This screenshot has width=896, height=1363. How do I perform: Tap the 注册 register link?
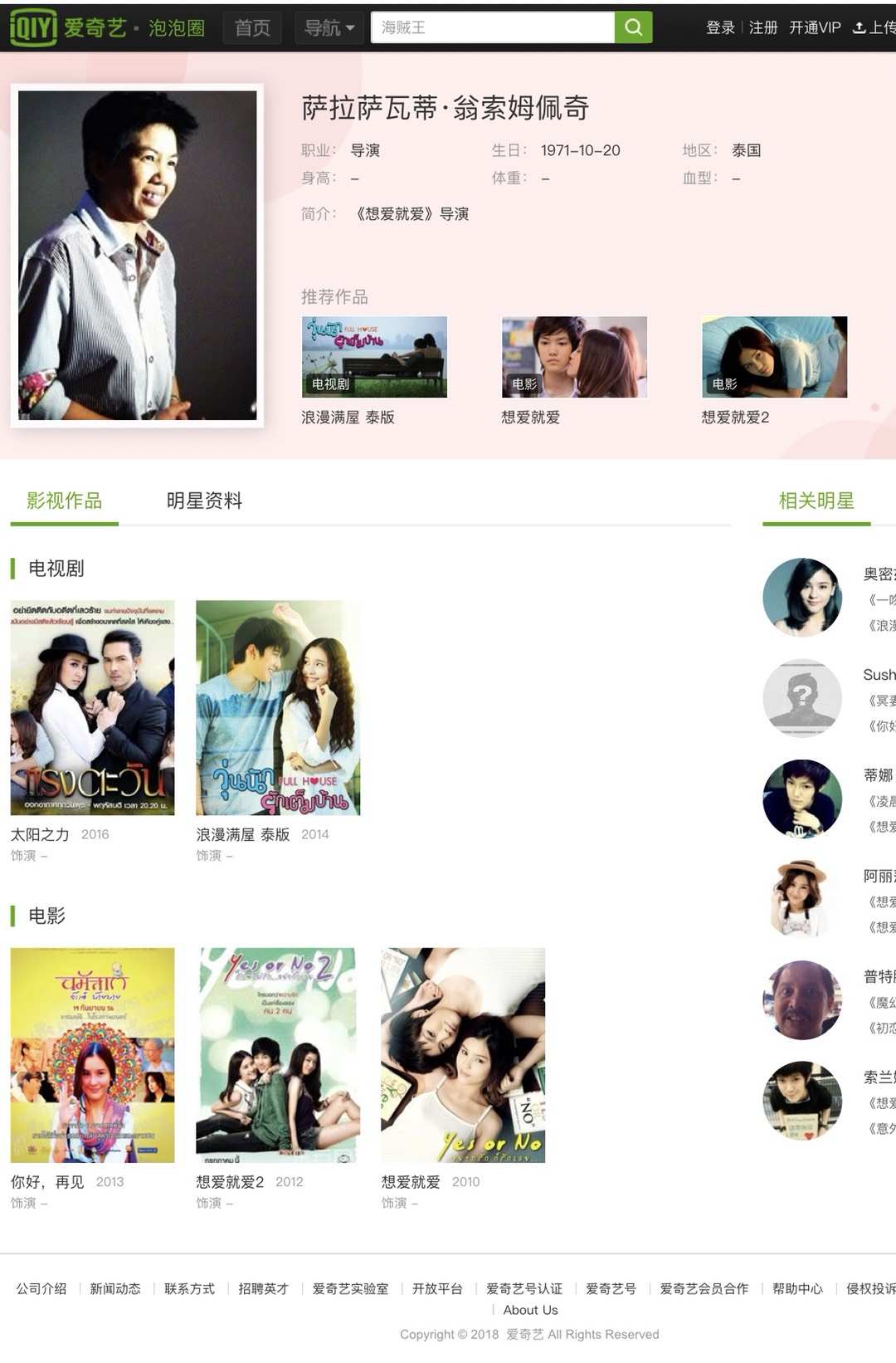tap(762, 27)
